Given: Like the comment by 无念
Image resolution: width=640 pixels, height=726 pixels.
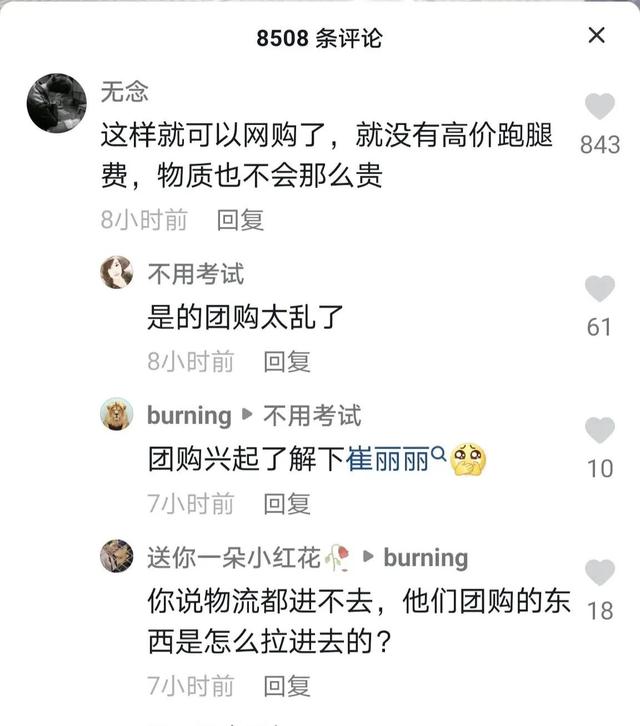Looking at the screenshot, I should 600,107.
